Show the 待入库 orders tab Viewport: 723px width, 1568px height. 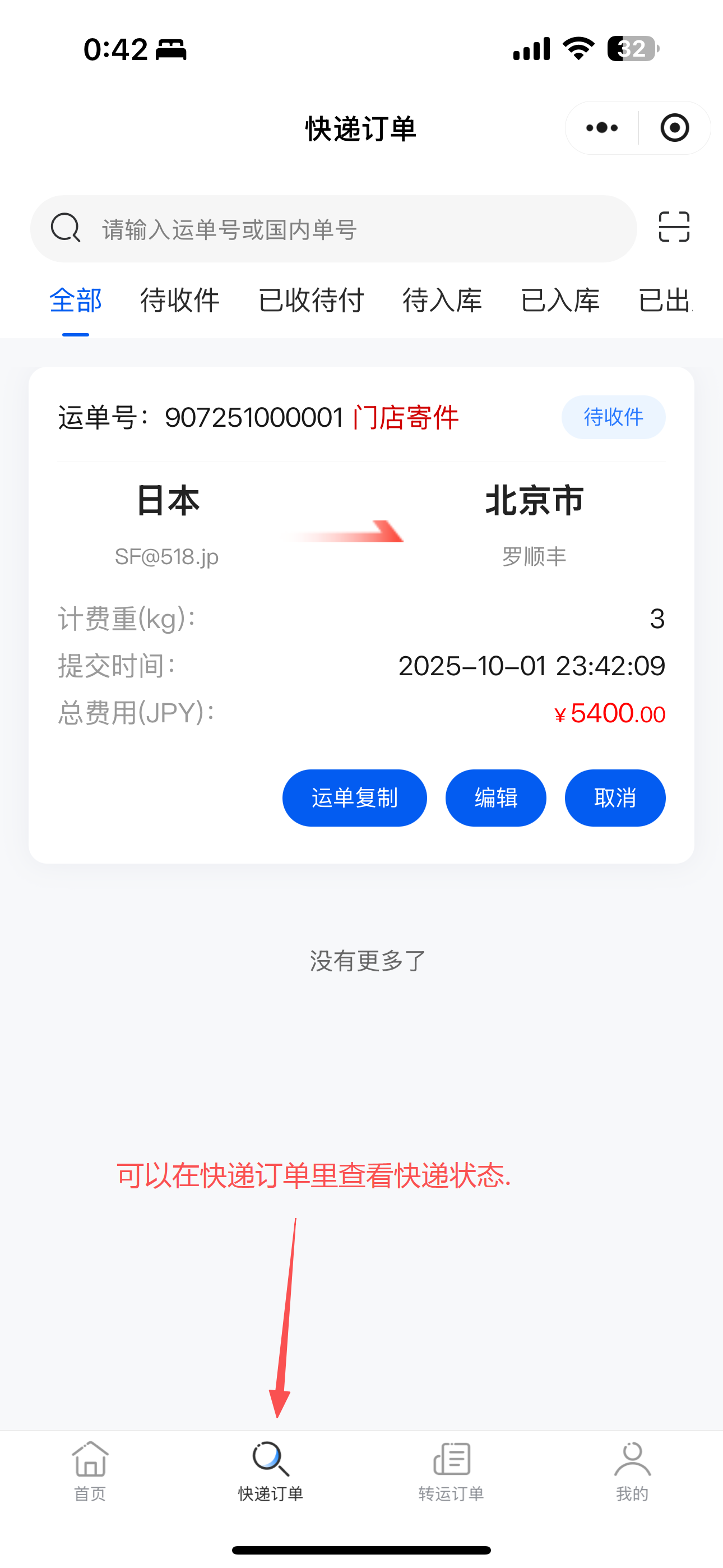pyautogui.click(x=442, y=301)
